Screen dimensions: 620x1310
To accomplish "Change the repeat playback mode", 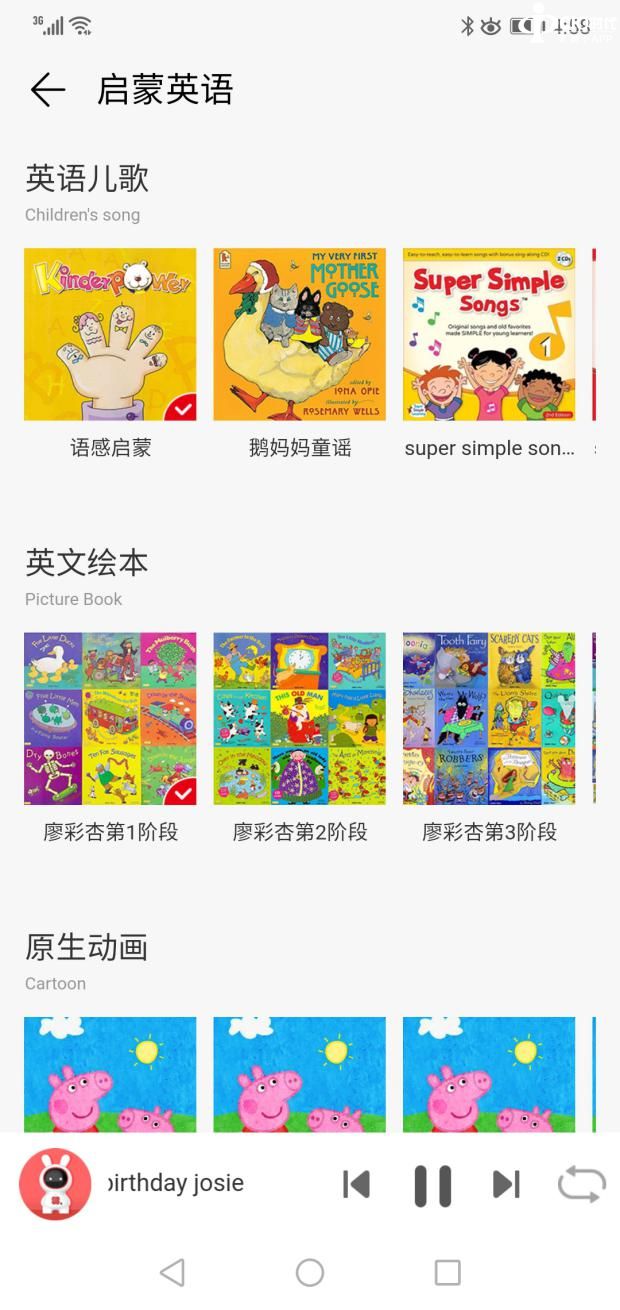I will click(x=581, y=1184).
